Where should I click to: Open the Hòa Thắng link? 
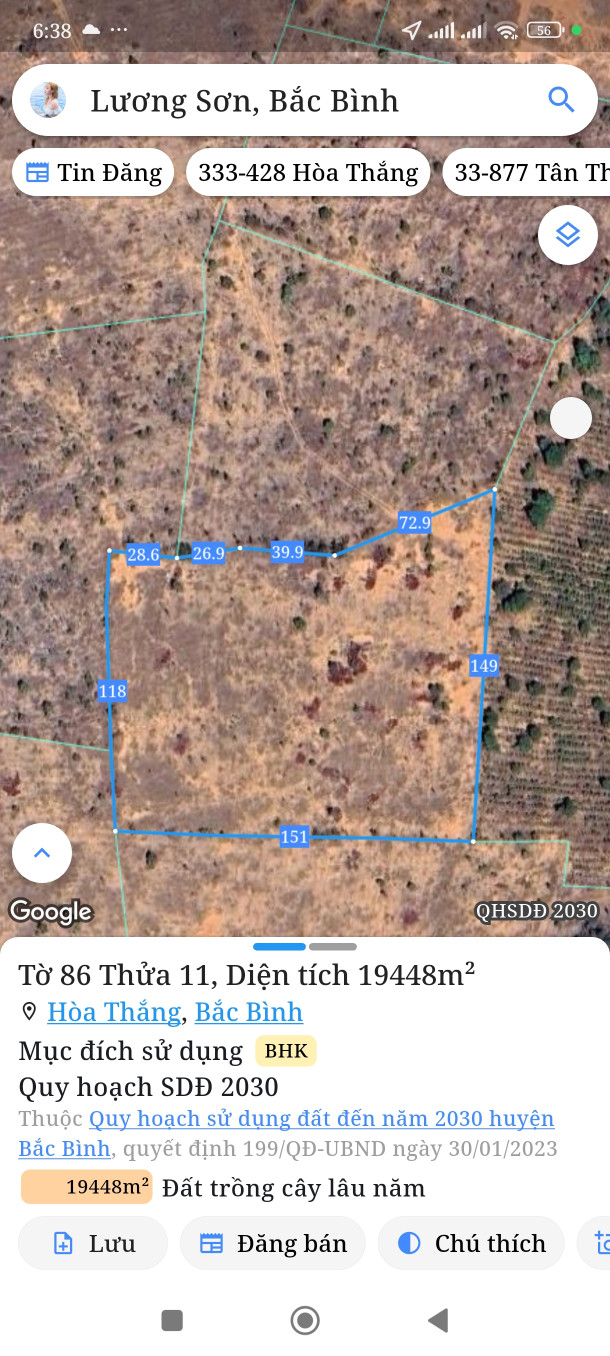[114, 1012]
